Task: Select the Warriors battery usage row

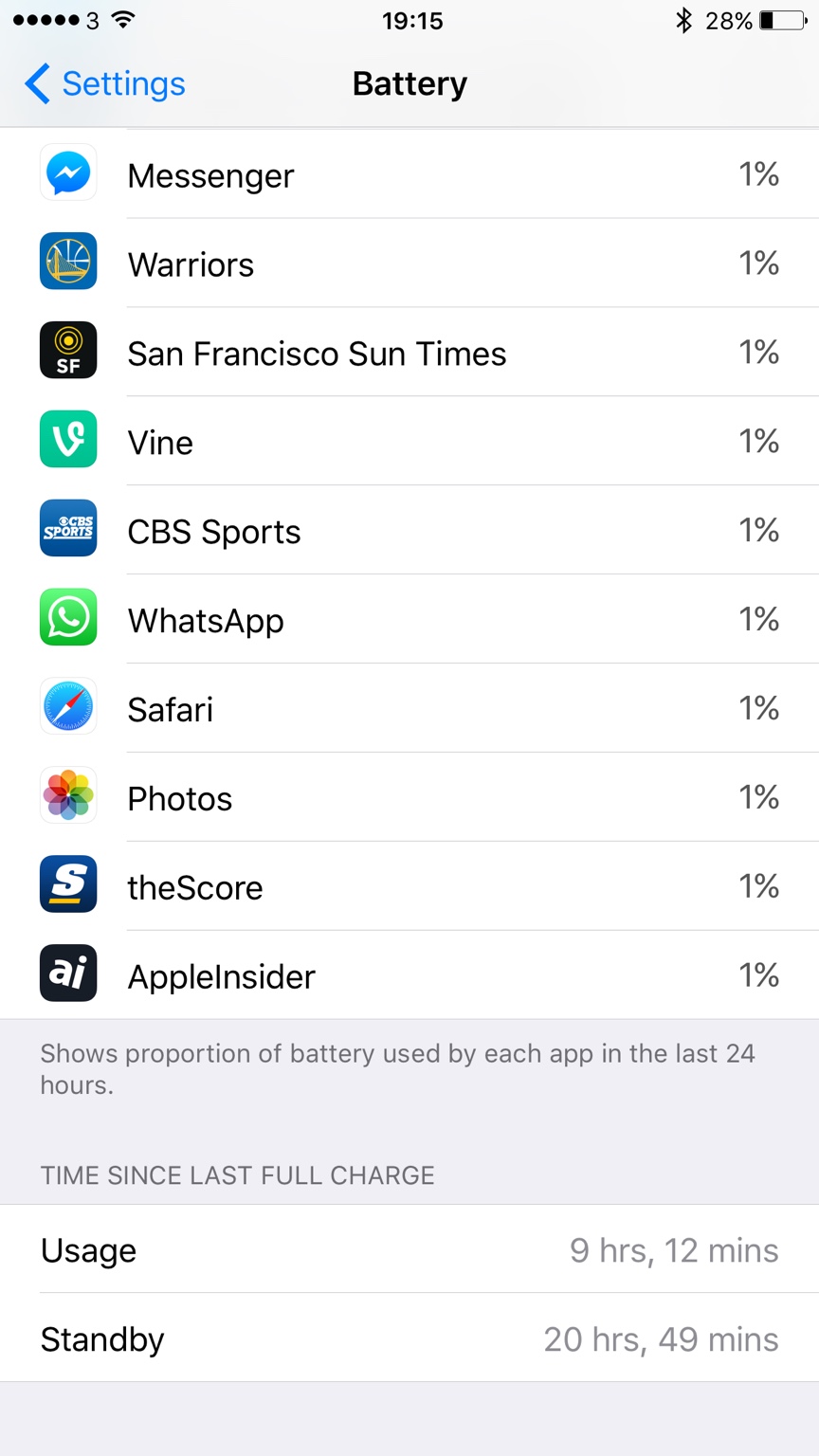Action: (409, 264)
